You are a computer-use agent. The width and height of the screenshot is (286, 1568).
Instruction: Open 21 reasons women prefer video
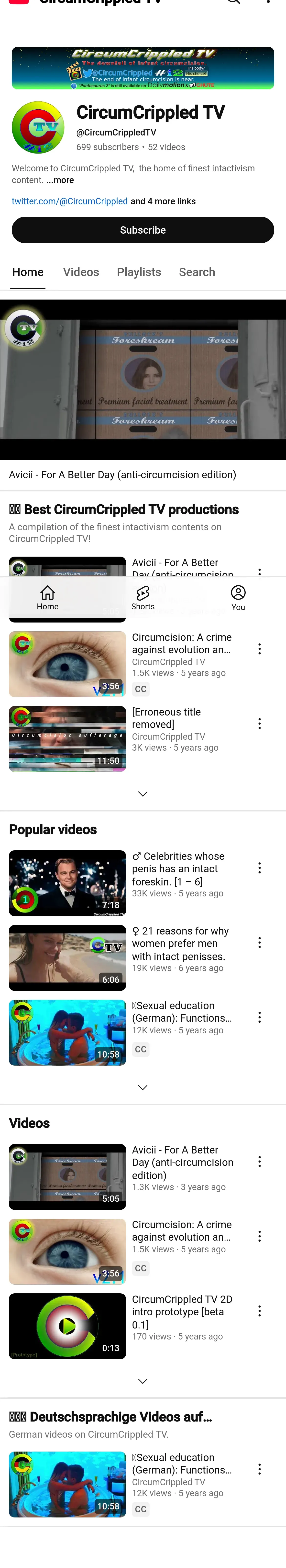point(67,957)
